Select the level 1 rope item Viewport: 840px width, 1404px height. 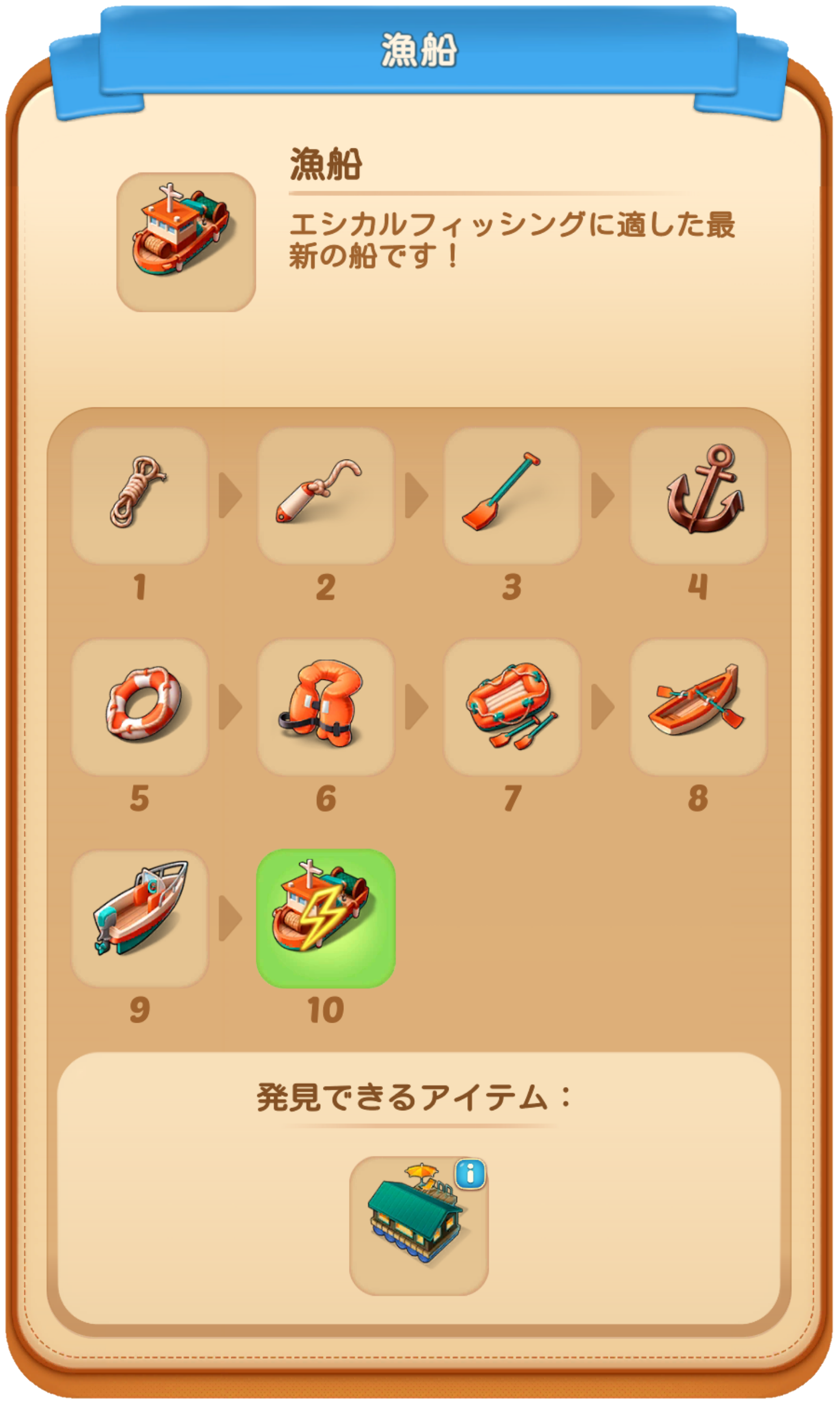click(x=140, y=496)
